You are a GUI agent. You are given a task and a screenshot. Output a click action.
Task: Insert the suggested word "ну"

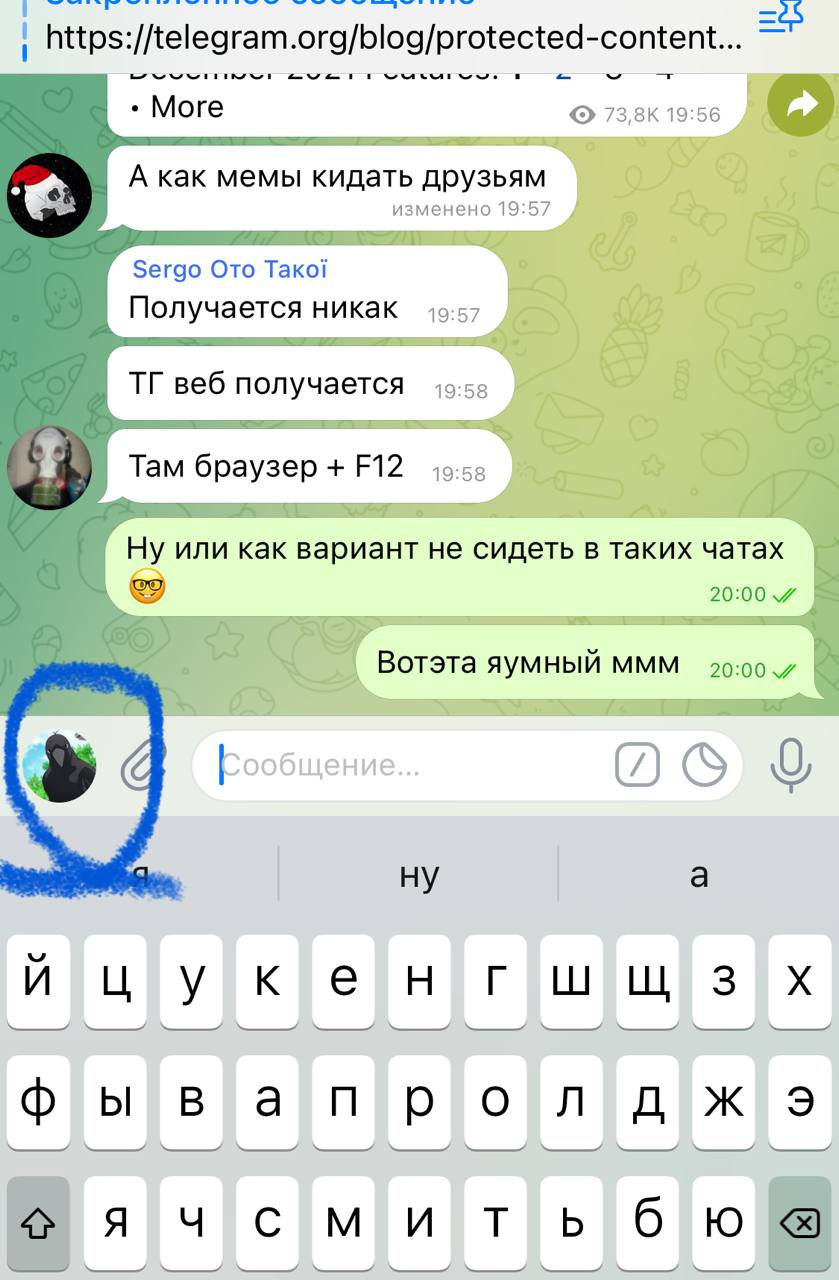[x=419, y=875]
